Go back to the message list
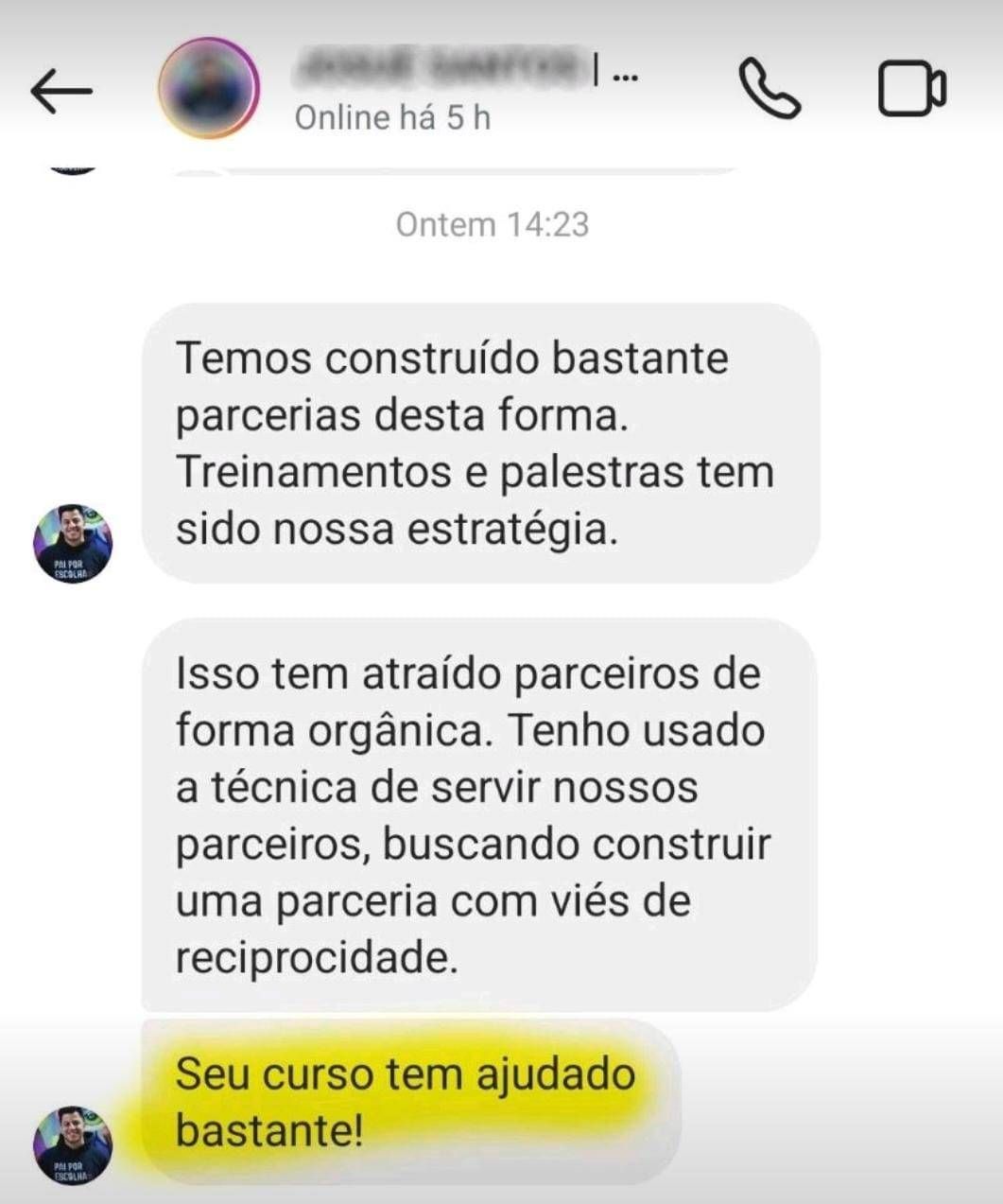Viewport: 1003px width, 1204px height. [61, 92]
